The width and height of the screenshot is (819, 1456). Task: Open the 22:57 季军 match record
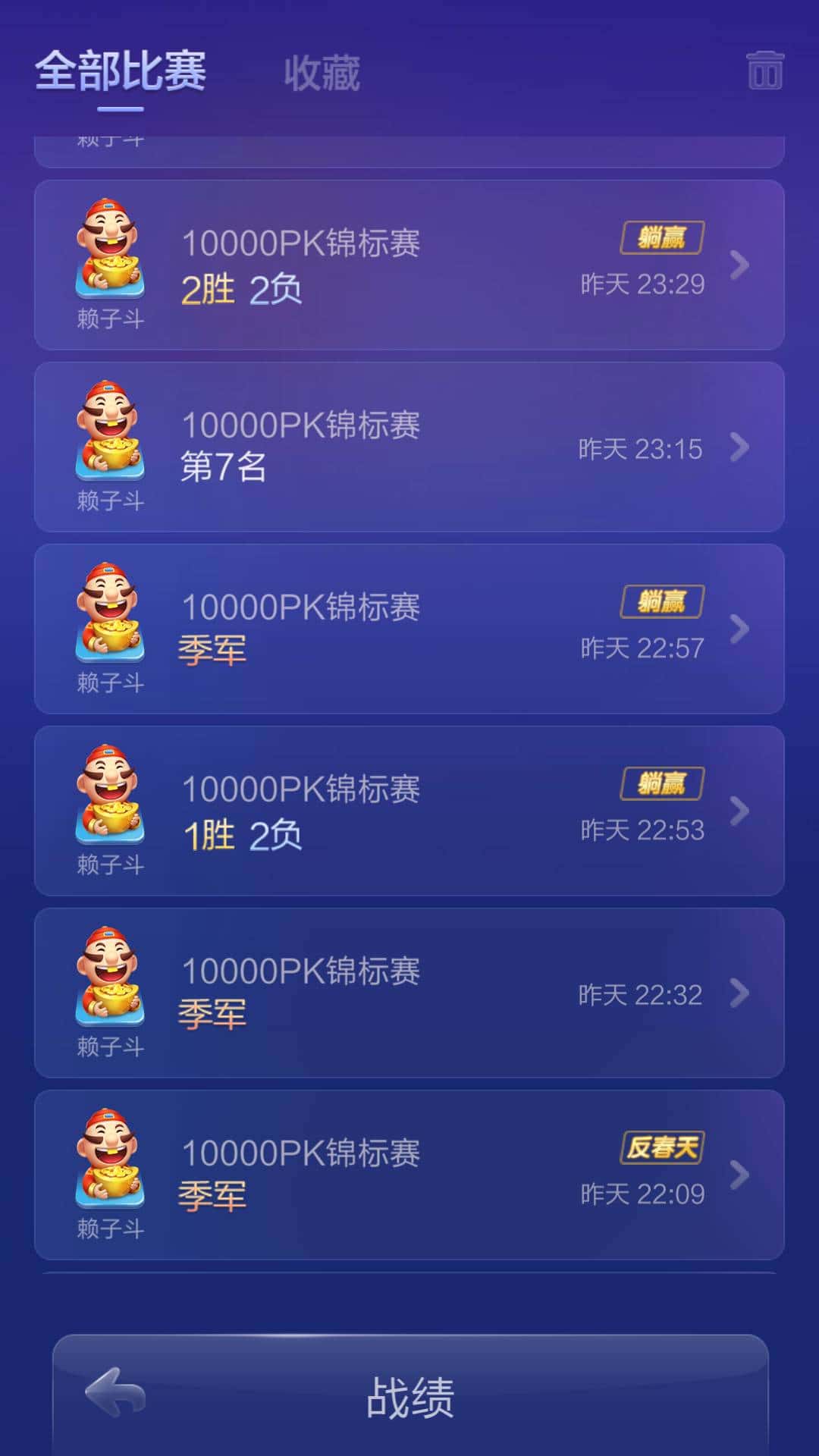pyautogui.click(x=409, y=629)
